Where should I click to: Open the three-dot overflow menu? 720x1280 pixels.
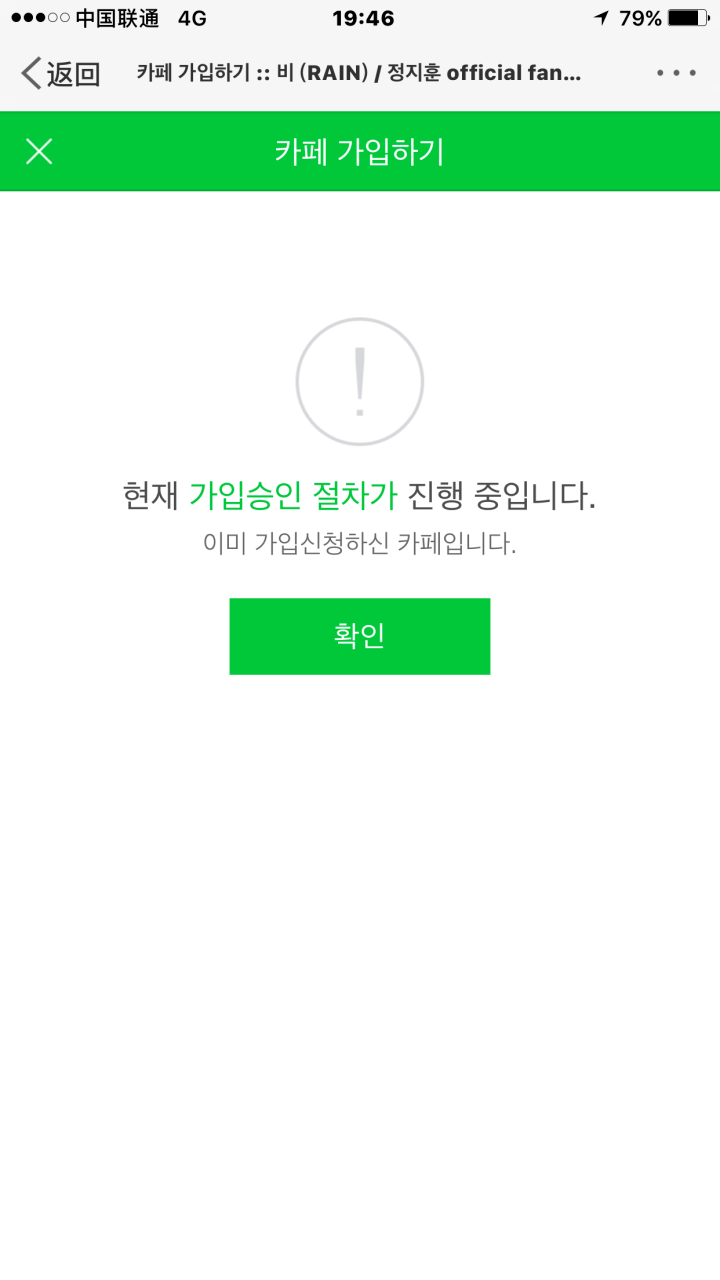tap(676, 73)
